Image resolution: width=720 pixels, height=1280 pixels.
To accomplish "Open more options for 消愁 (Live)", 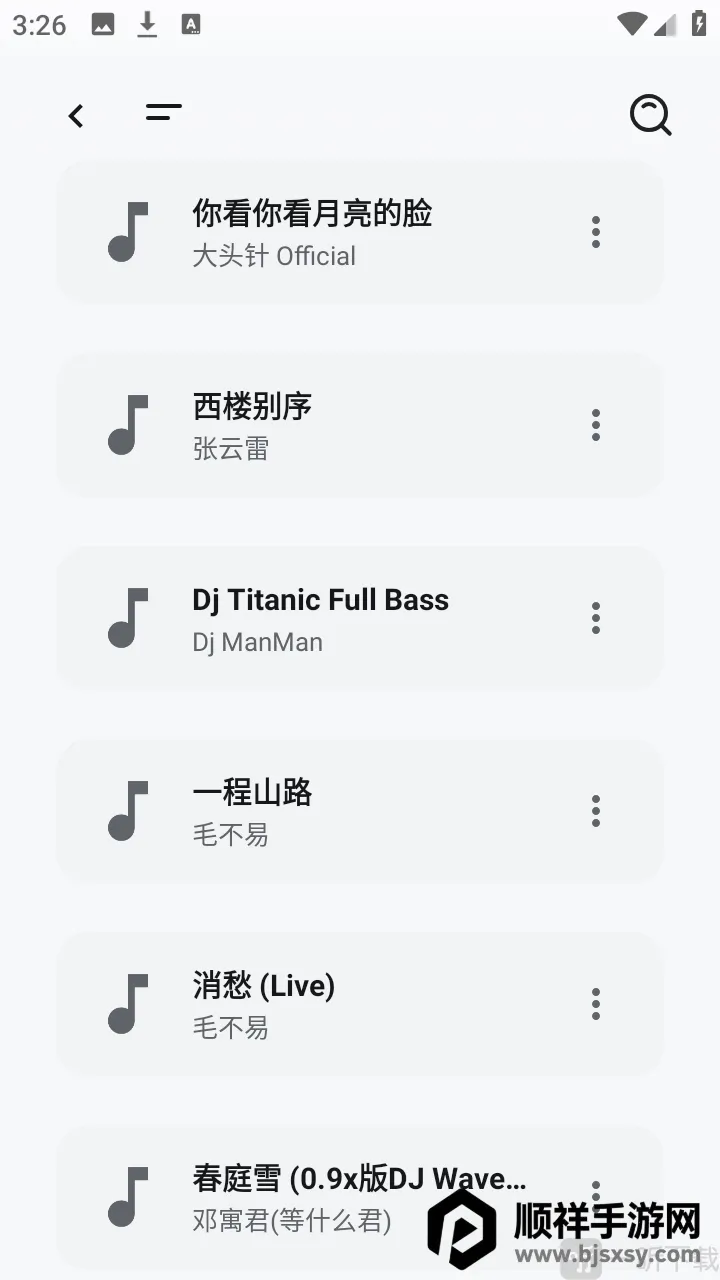I will tap(596, 1004).
